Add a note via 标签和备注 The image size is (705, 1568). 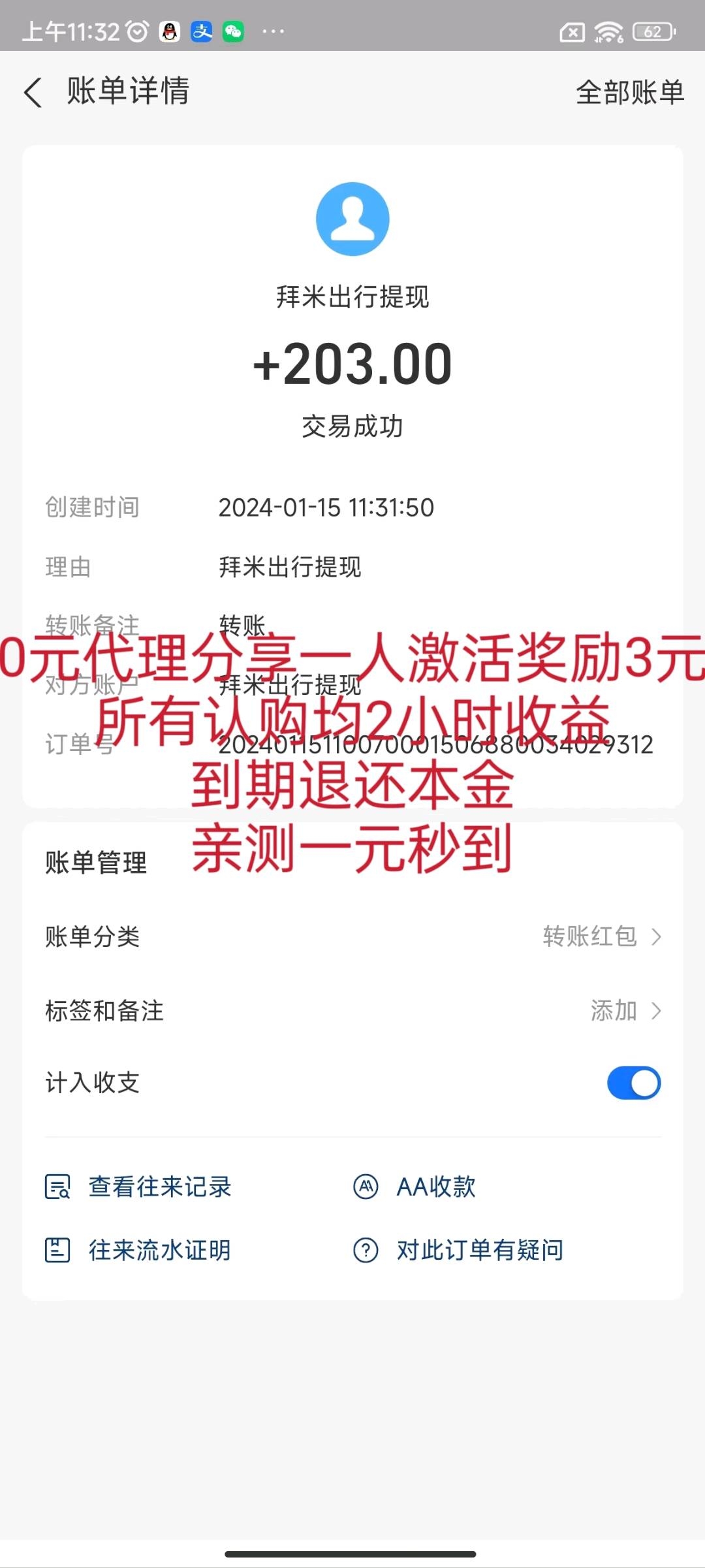click(352, 1011)
